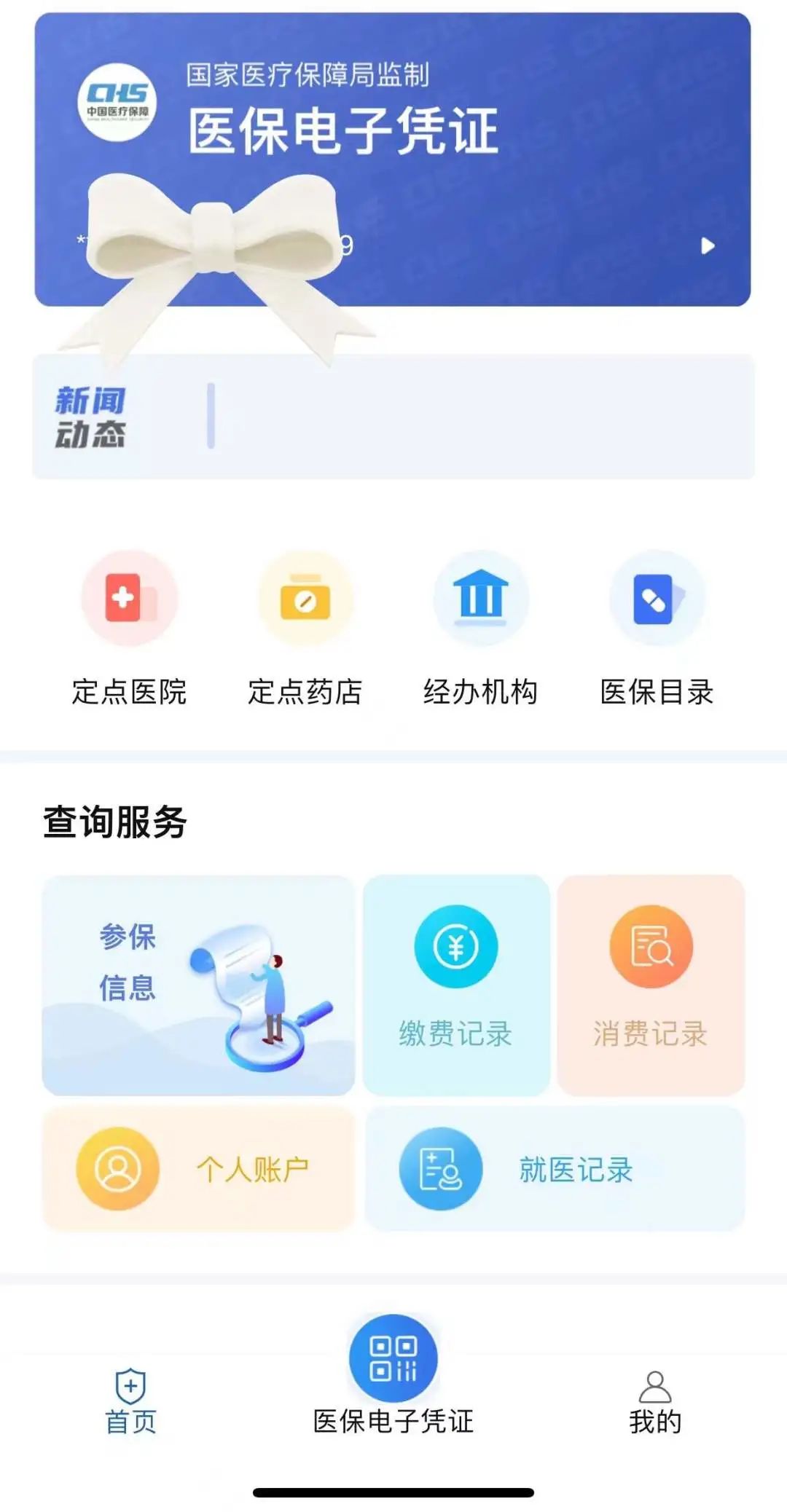Switch to the 首页 tab
This screenshot has width=787, height=1512.
click(130, 1401)
